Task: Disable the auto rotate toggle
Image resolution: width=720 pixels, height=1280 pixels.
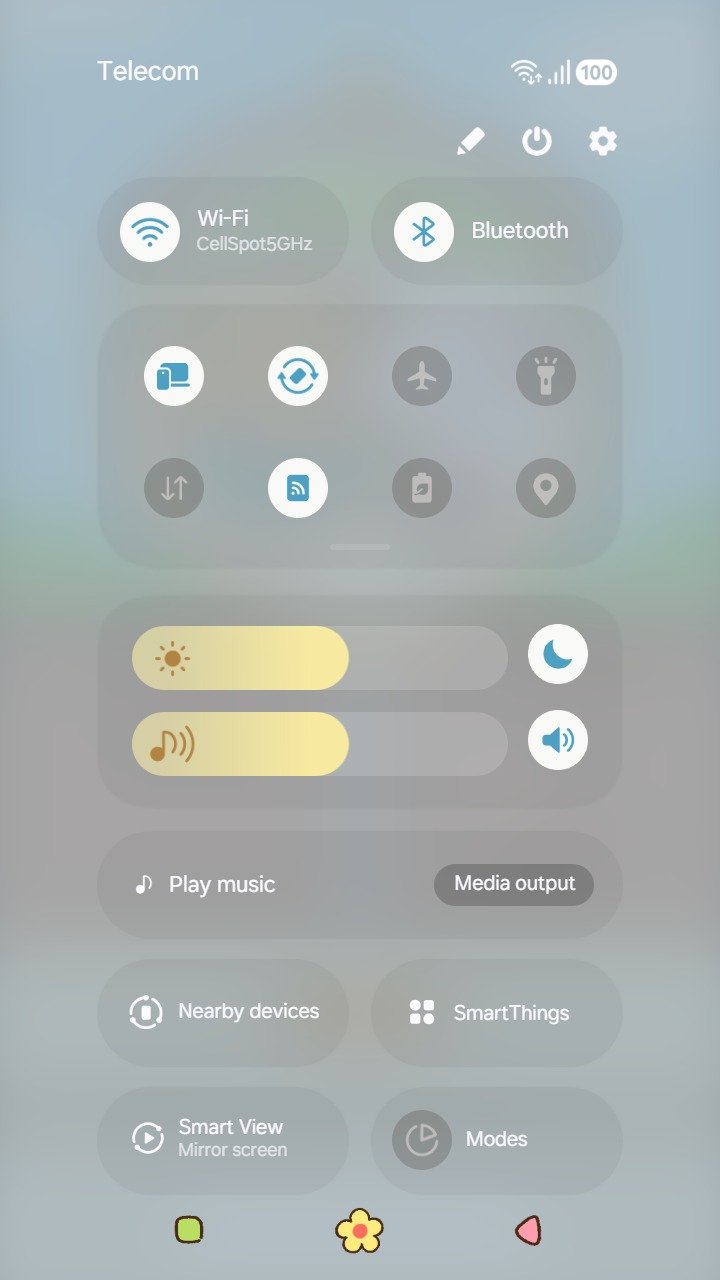Action: 298,376
